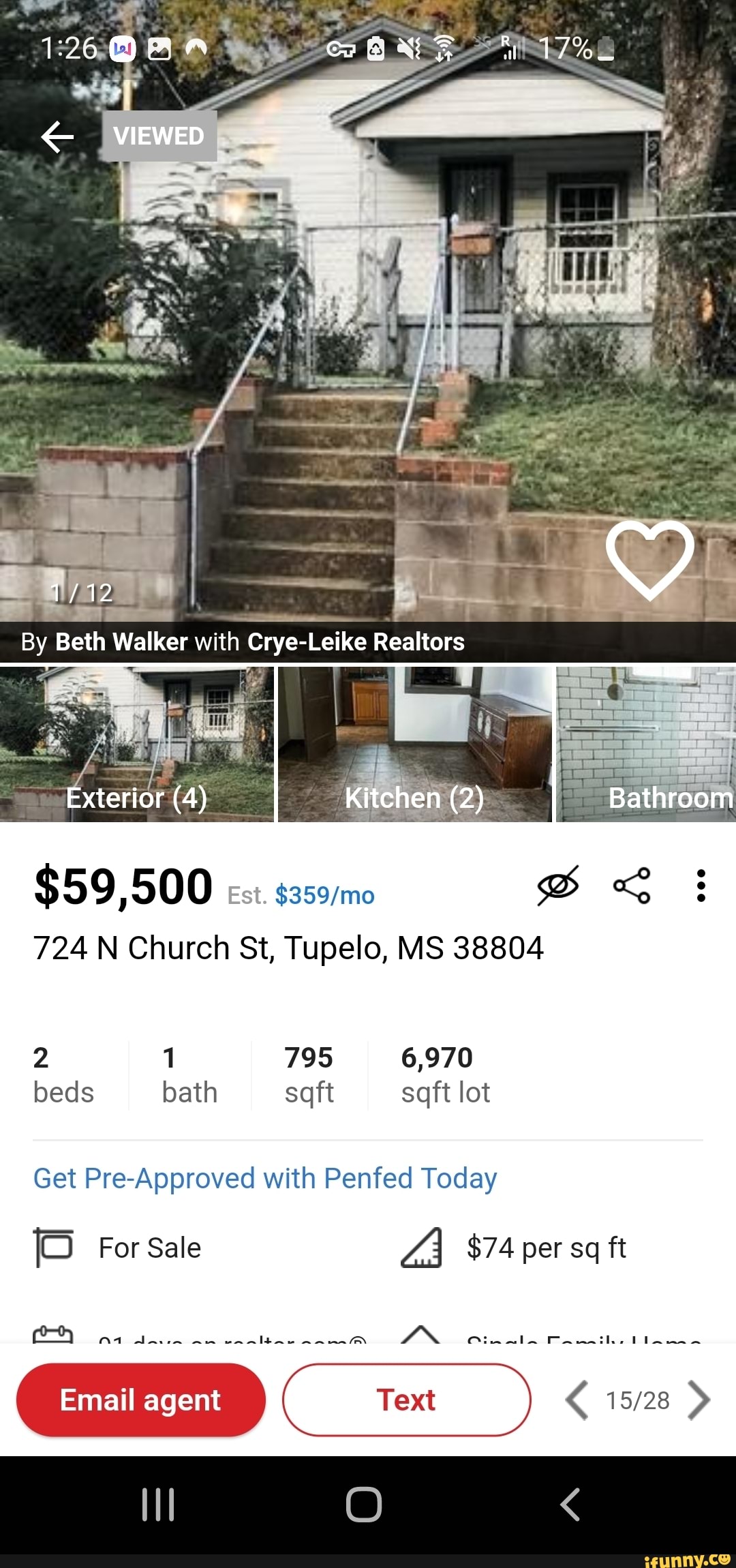Text the agent about this home
The image size is (736, 1568).
tap(406, 1400)
